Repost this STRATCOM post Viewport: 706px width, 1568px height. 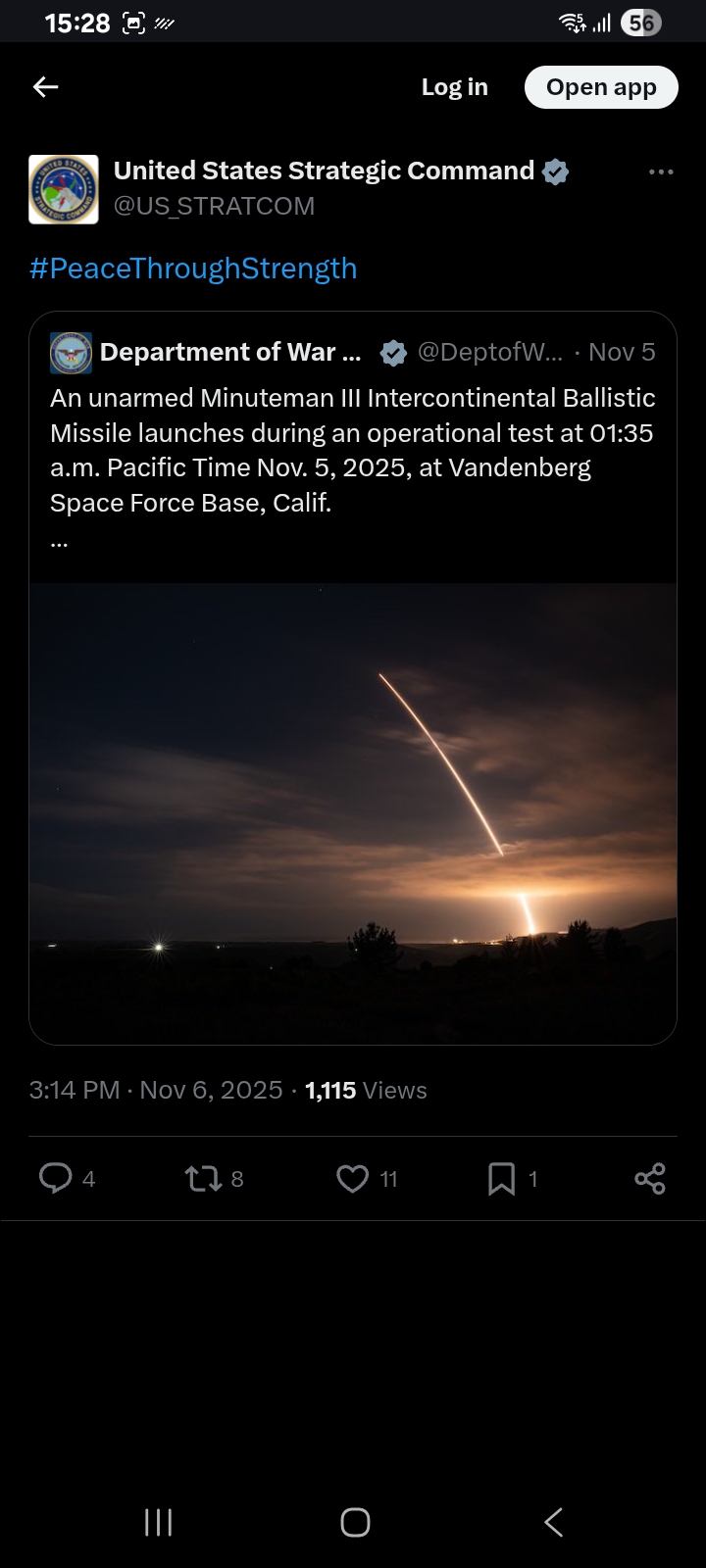point(204,1178)
